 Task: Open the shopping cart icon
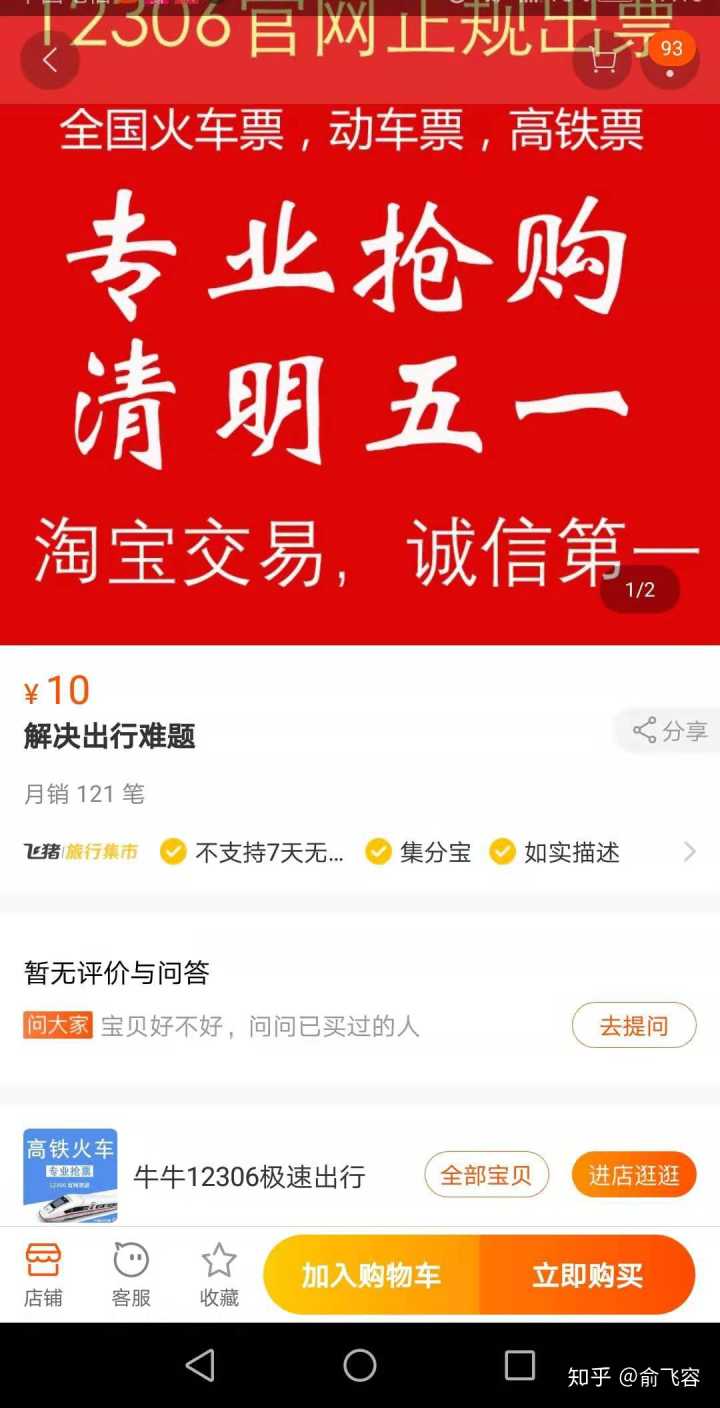[x=602, y=60]
